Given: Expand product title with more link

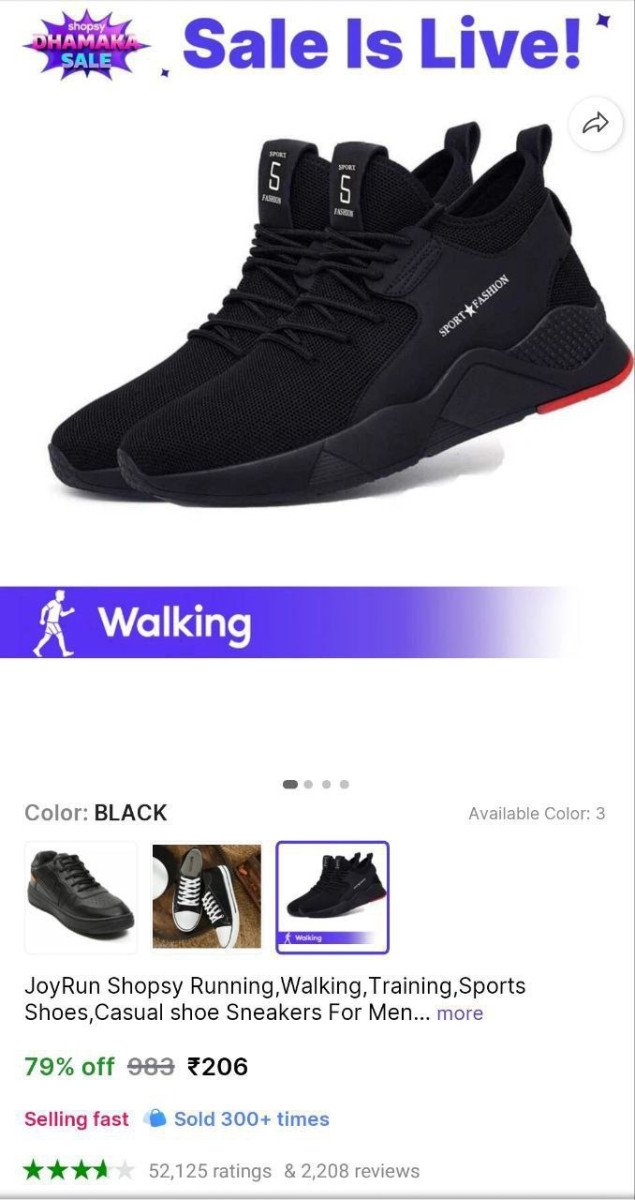Looking at the screenshot, I should click(x=459, y=1013).
